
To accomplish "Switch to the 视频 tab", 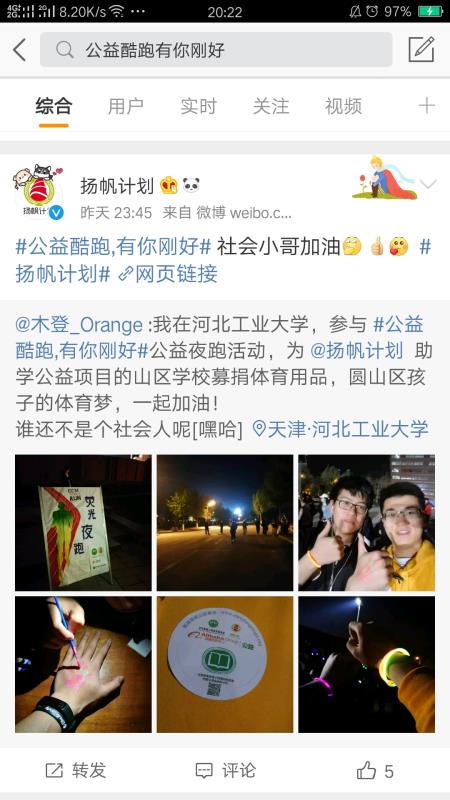I will pyautogui.click(x=343, y=106).
